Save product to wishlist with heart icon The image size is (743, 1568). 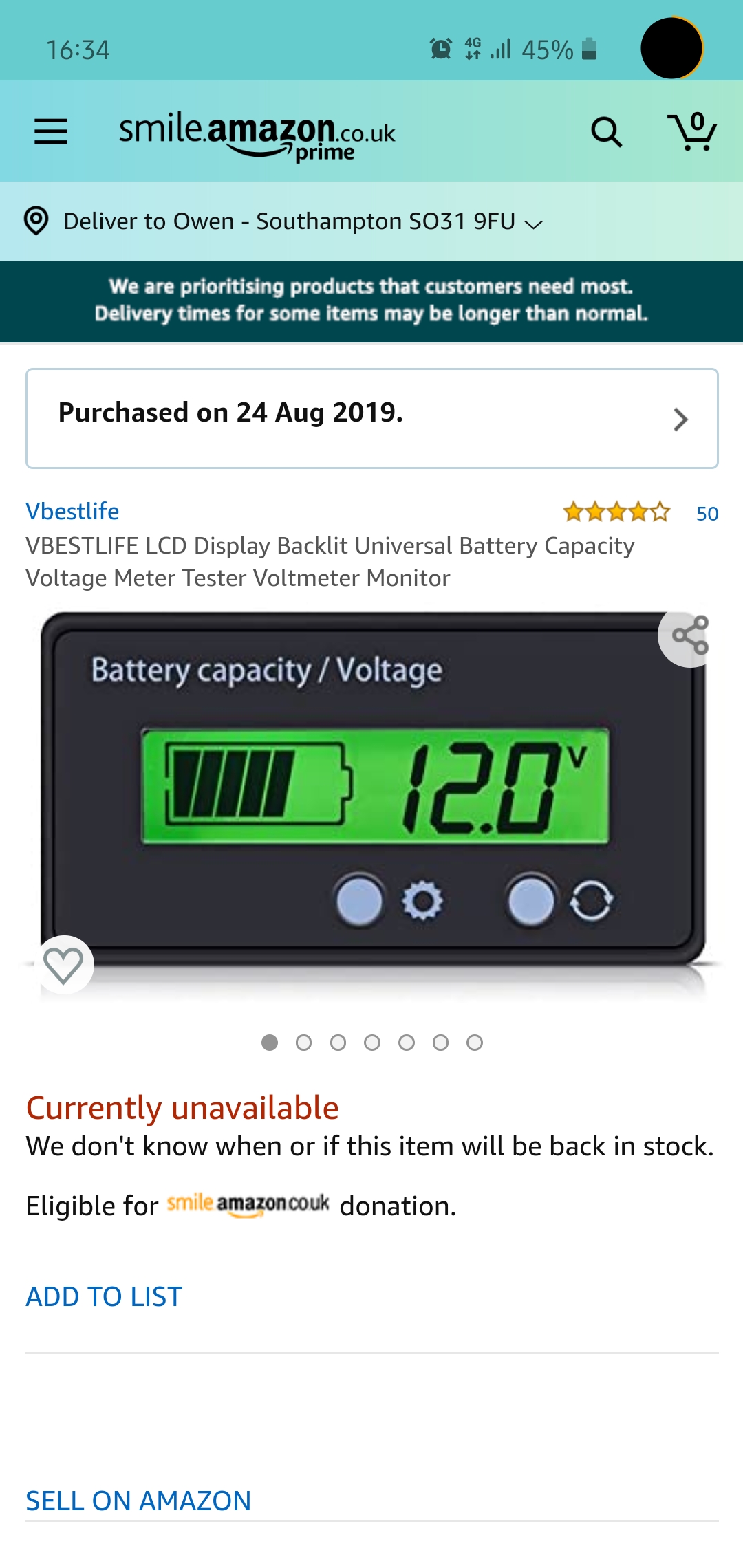63,964
